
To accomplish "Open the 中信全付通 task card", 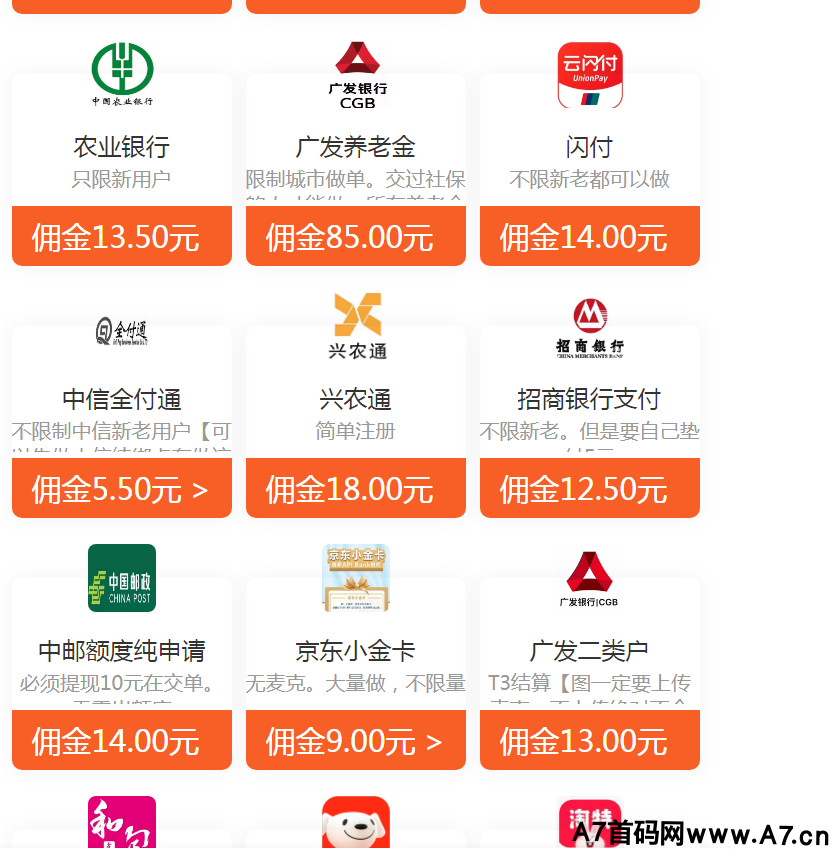I will 122,400.
